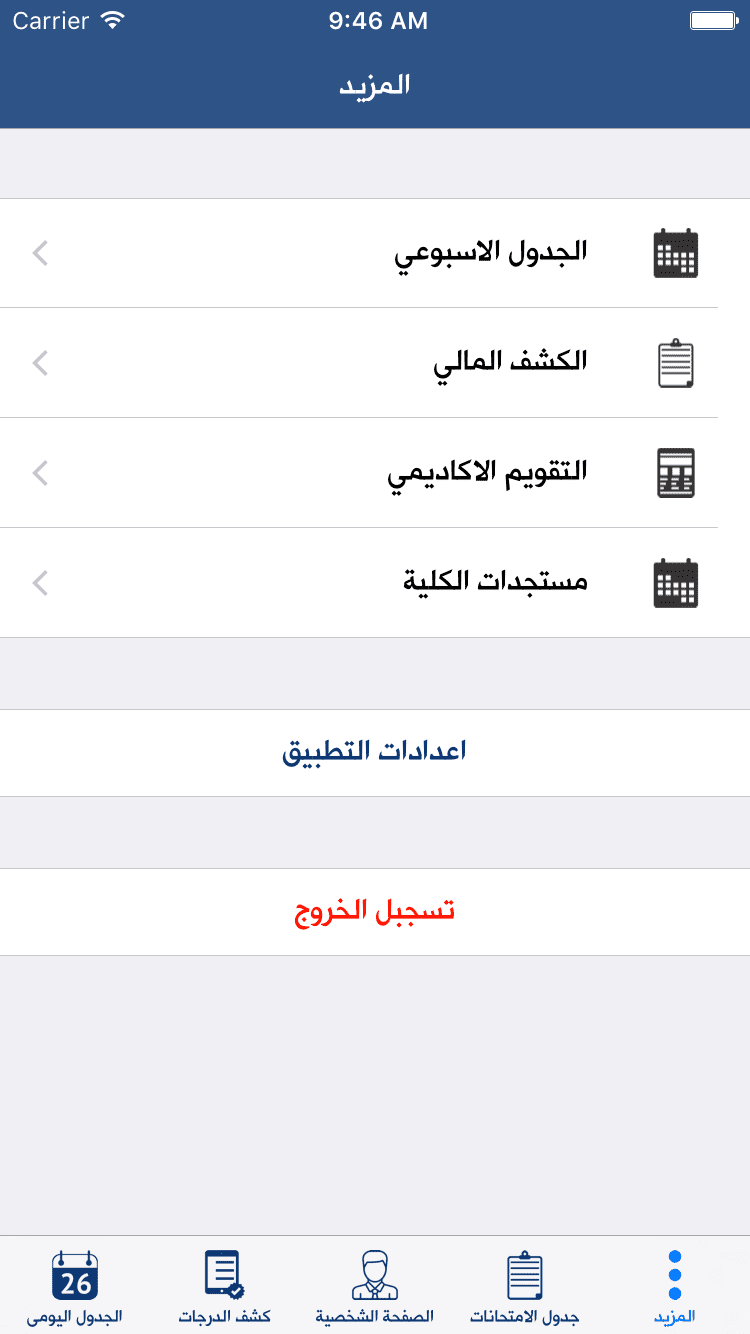Switch to the جدول الامتحانات tab
Viewport: 750px width, 1334px height.
tap(525, 1286)
